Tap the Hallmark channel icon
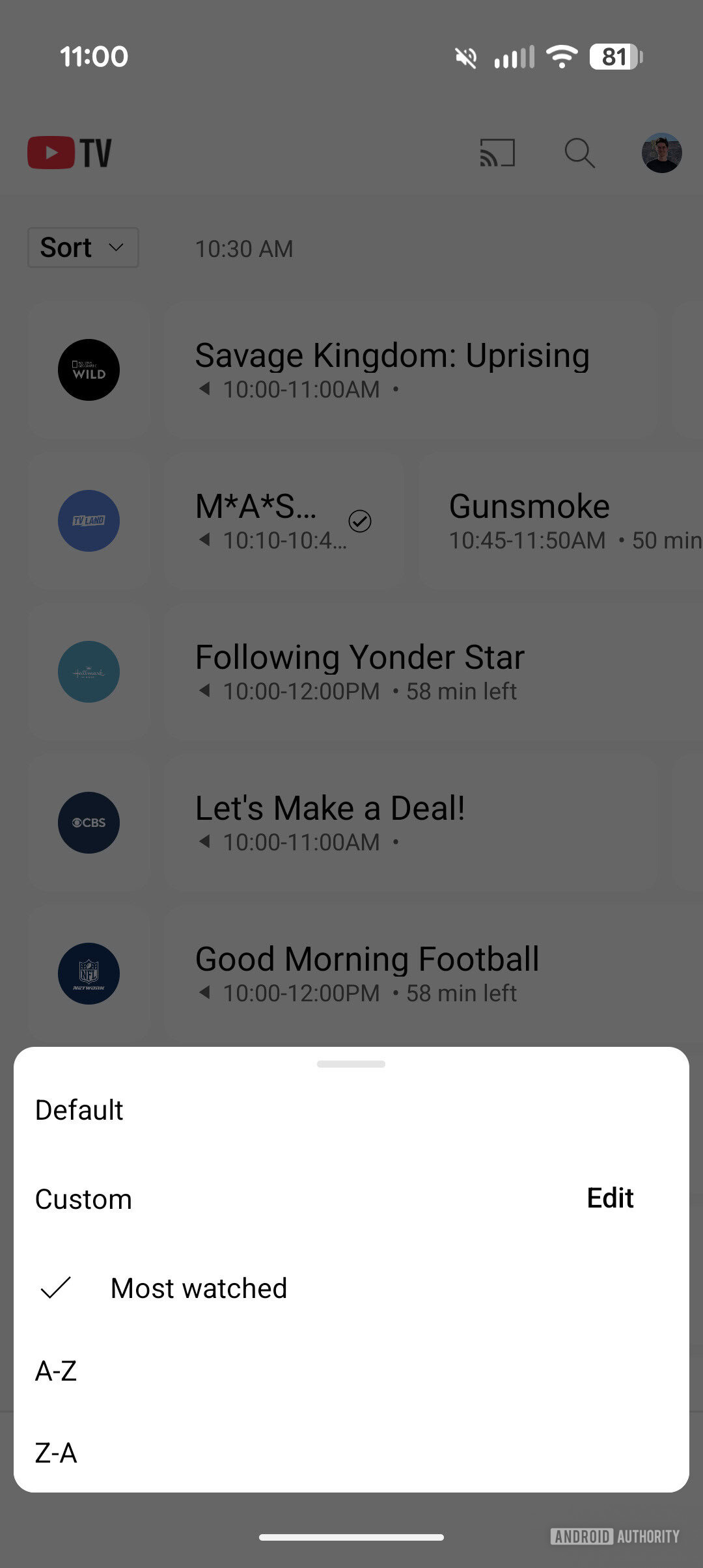 [x=89, y=671]
